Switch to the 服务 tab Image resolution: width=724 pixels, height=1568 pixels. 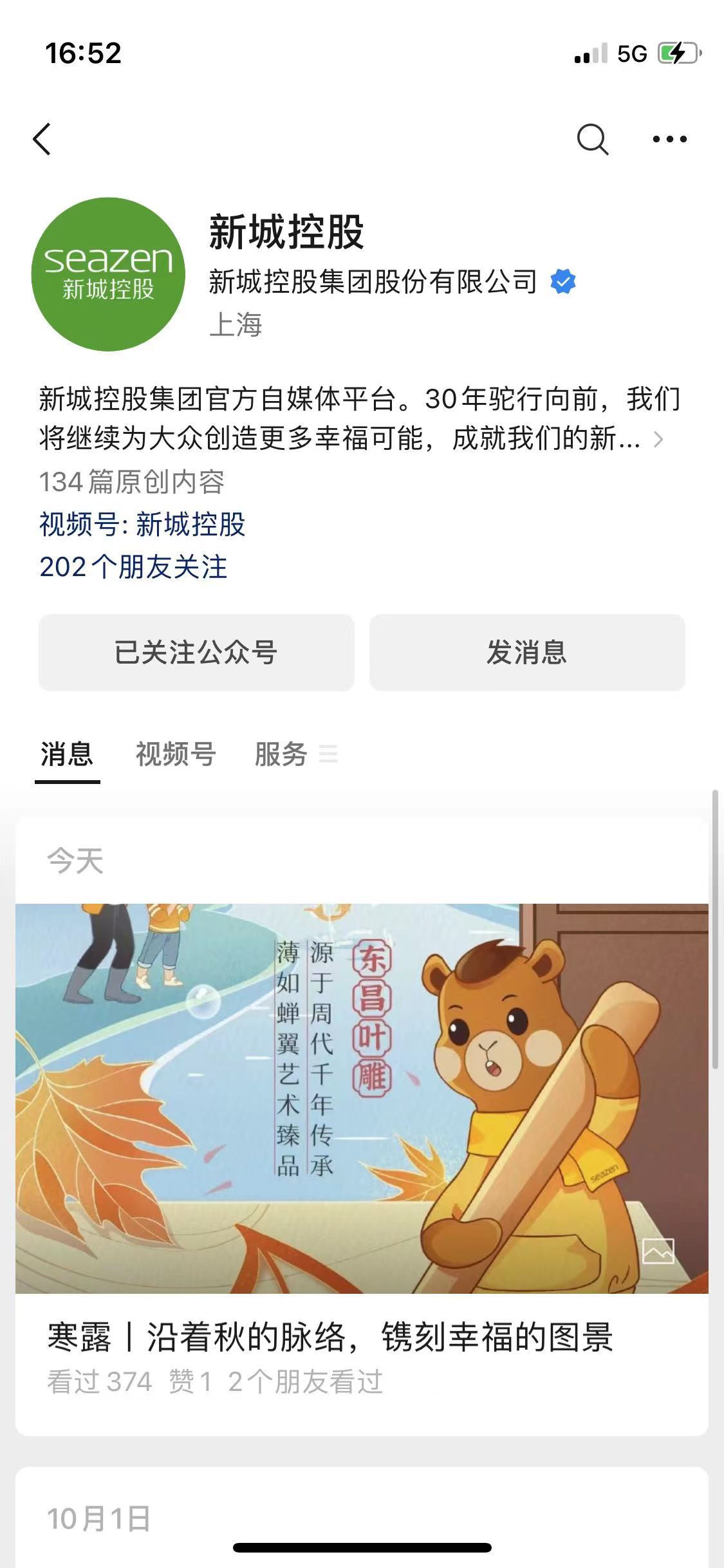[x=282, y=754]
